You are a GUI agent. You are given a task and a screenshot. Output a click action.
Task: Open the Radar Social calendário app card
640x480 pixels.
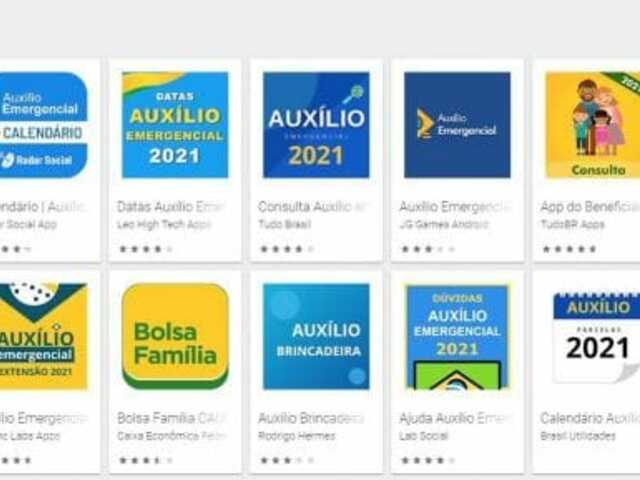coord(44,125)
